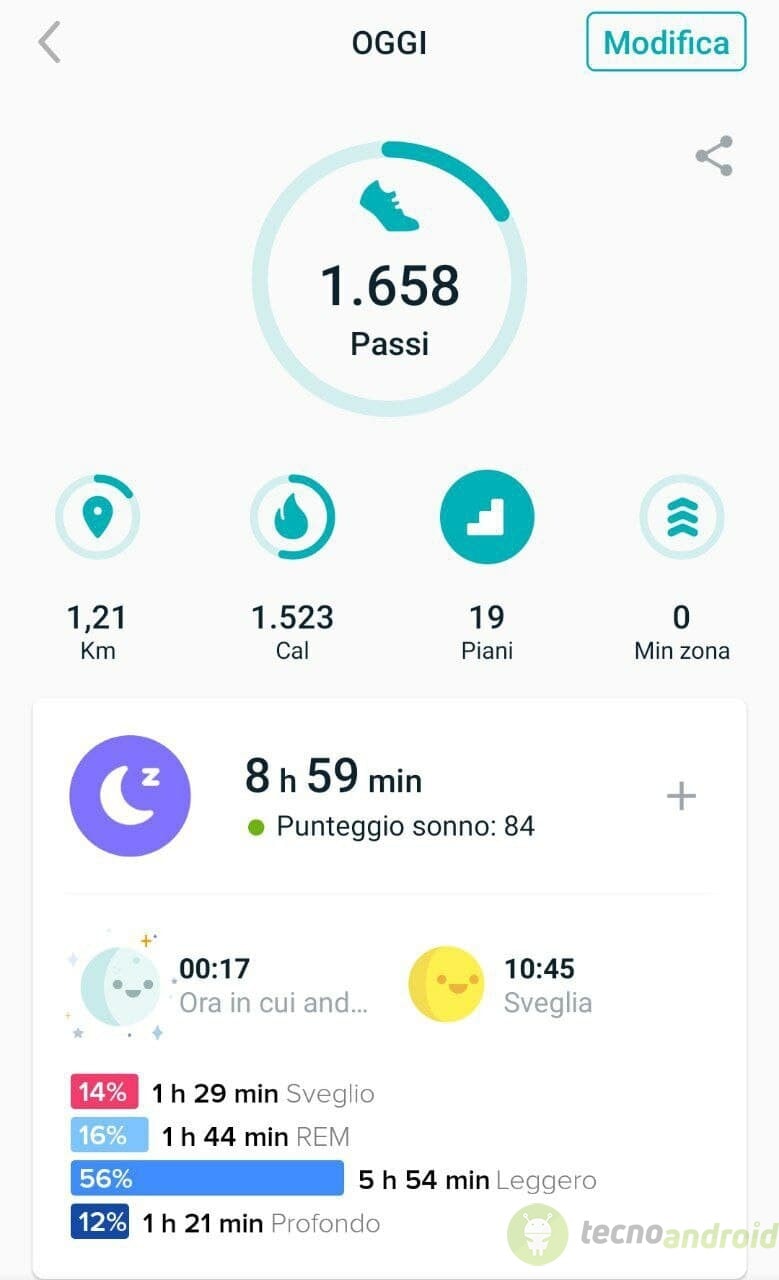This screenshot has height=1280, width=779.
Task: Add a sleep log with plus icon
Action: 681,796
